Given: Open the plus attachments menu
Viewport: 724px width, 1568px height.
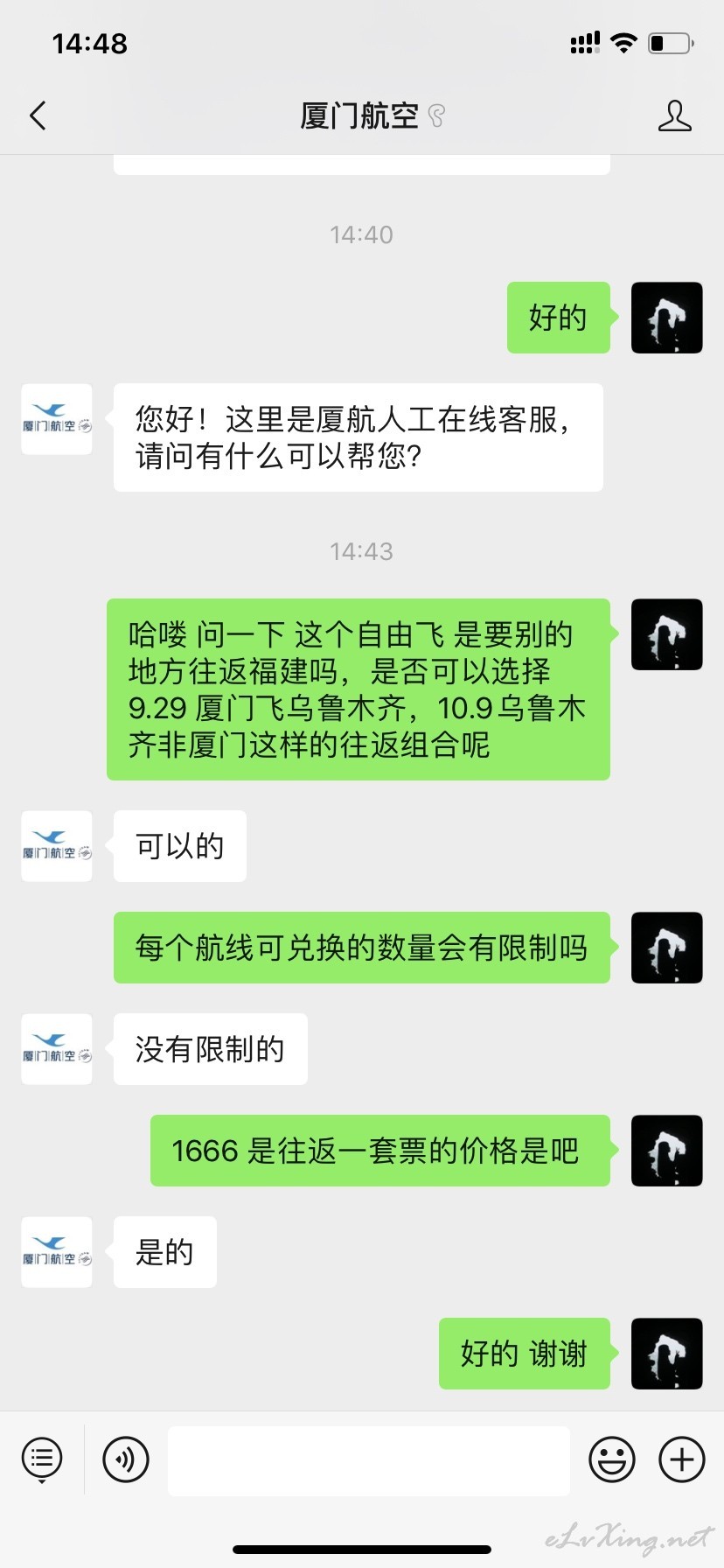Looking at the screenshot, I should (x=682, y=1459).
